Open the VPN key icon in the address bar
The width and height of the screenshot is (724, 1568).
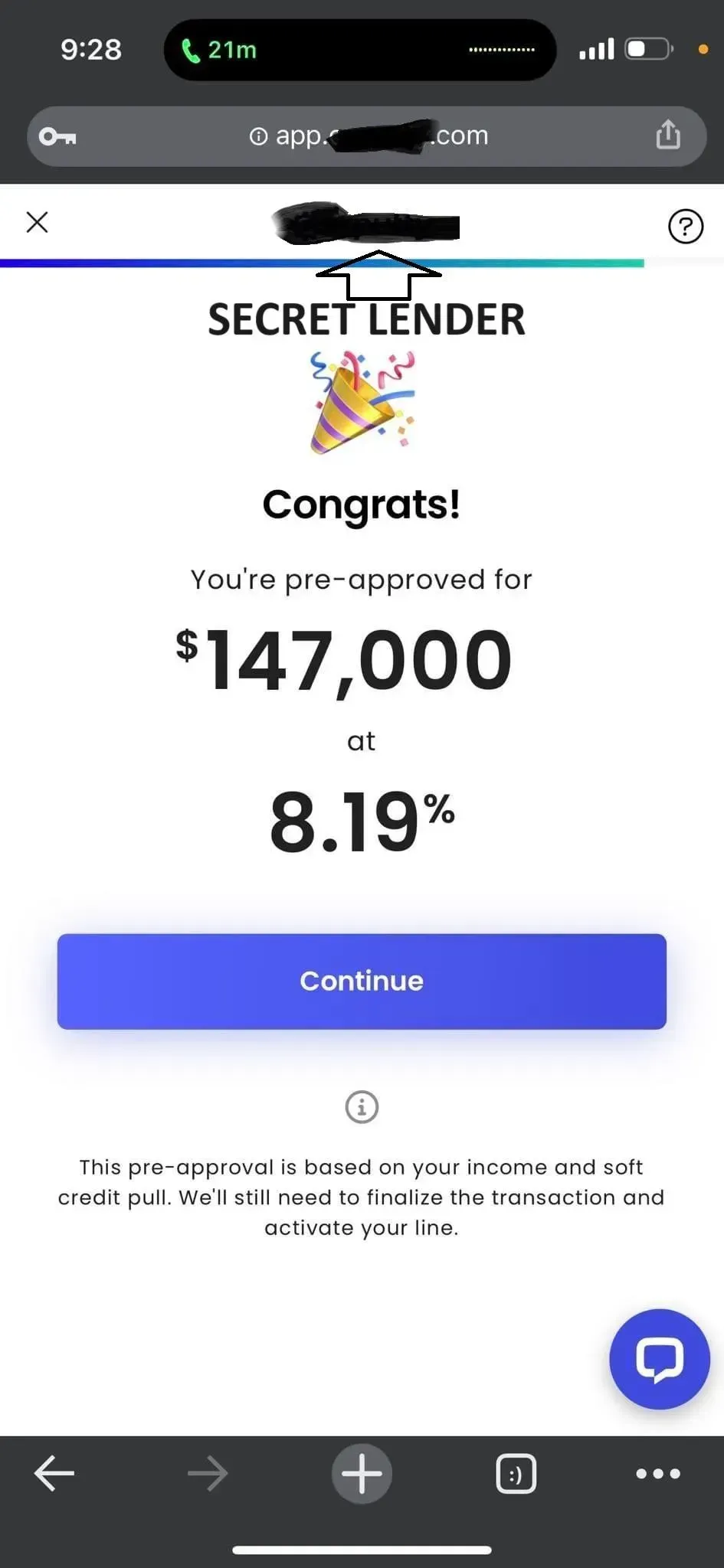pos(57,136)
